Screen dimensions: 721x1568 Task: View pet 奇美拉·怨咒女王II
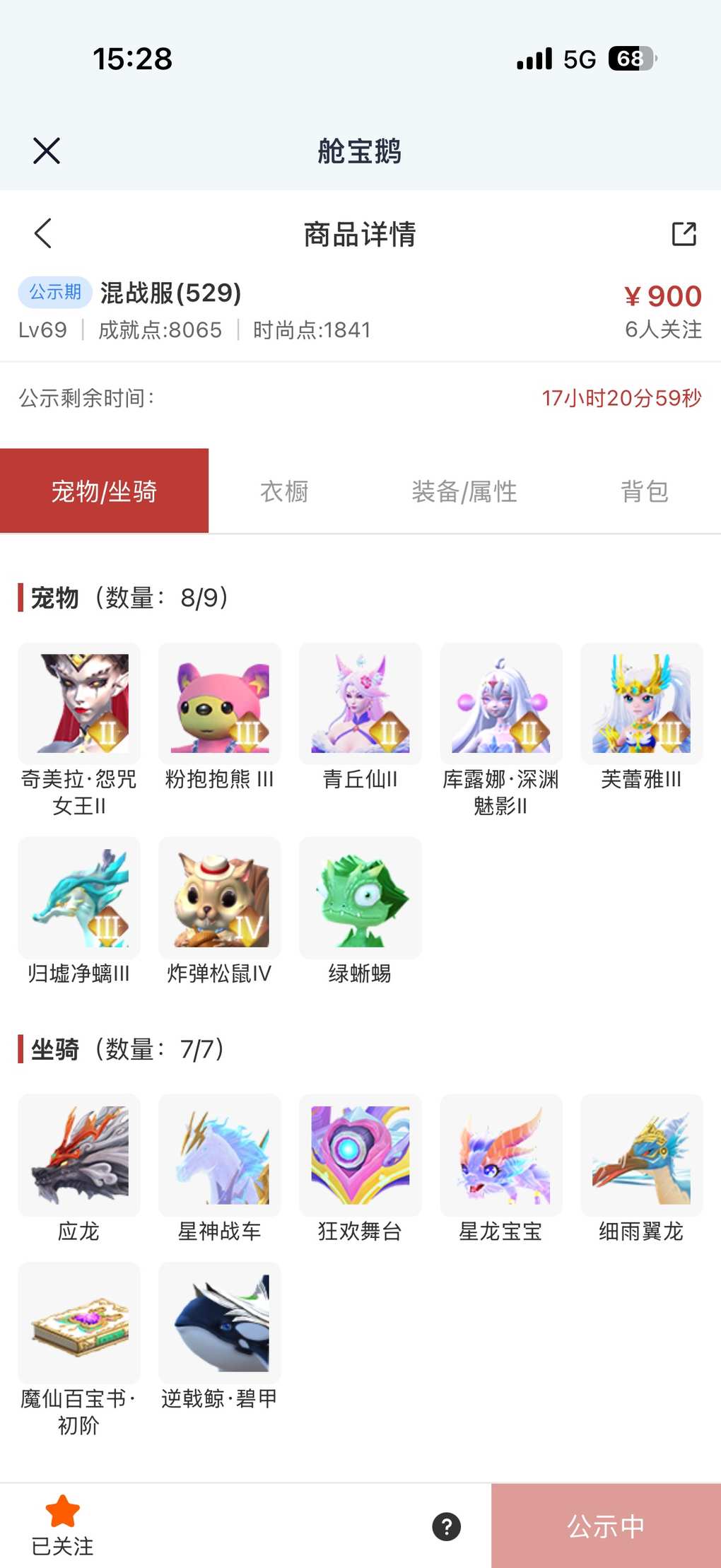79,703
